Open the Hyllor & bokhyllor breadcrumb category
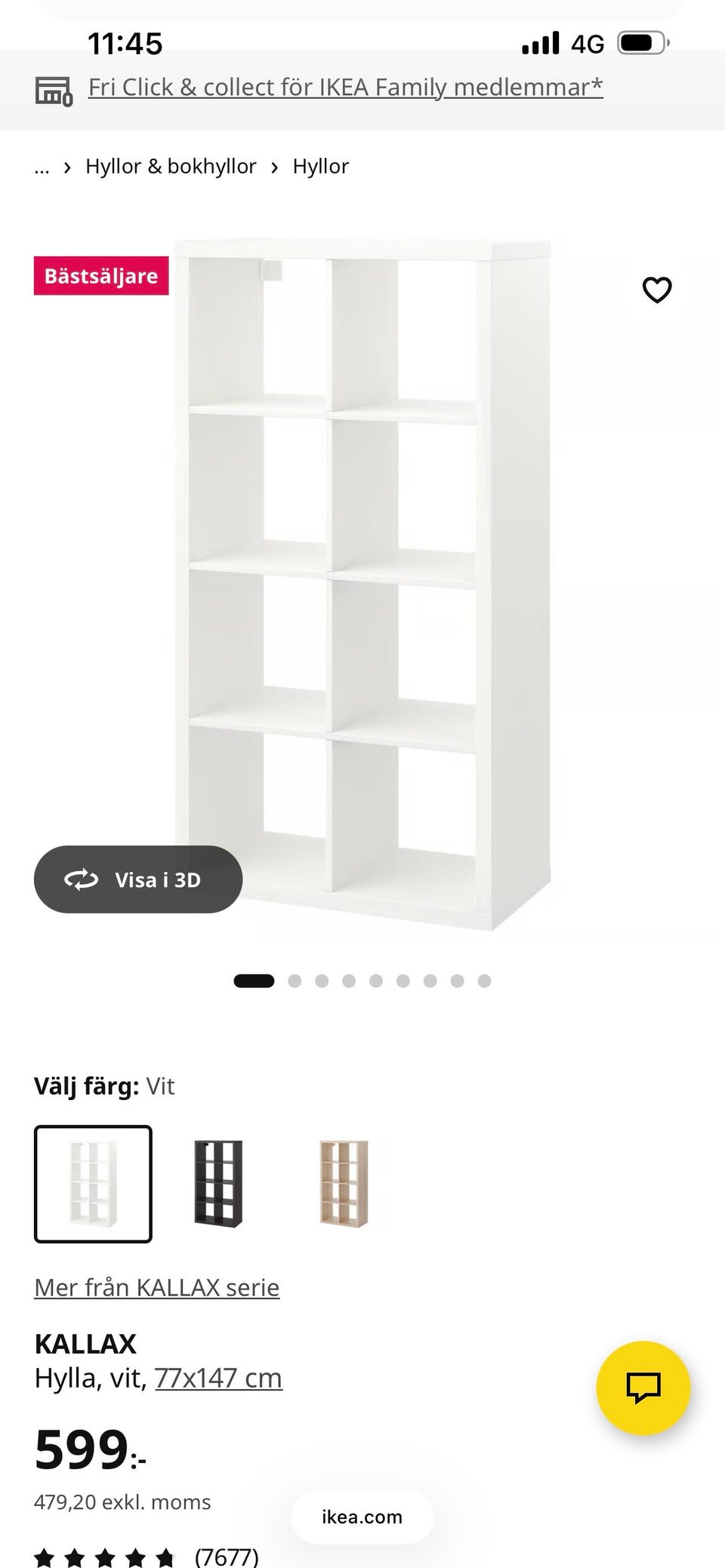 tap(171, 166)
